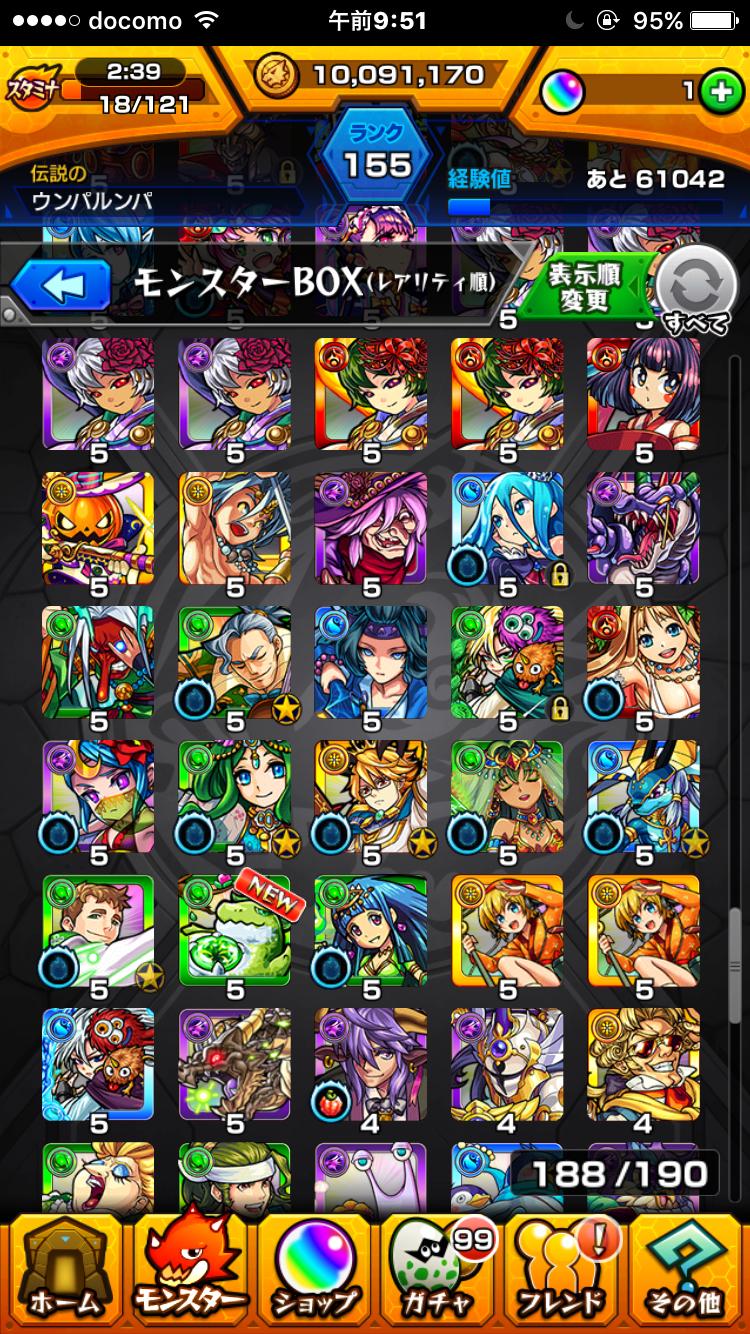Select the blonde man with red sunglasses
750x1334 pixels.
(642, 1064)
